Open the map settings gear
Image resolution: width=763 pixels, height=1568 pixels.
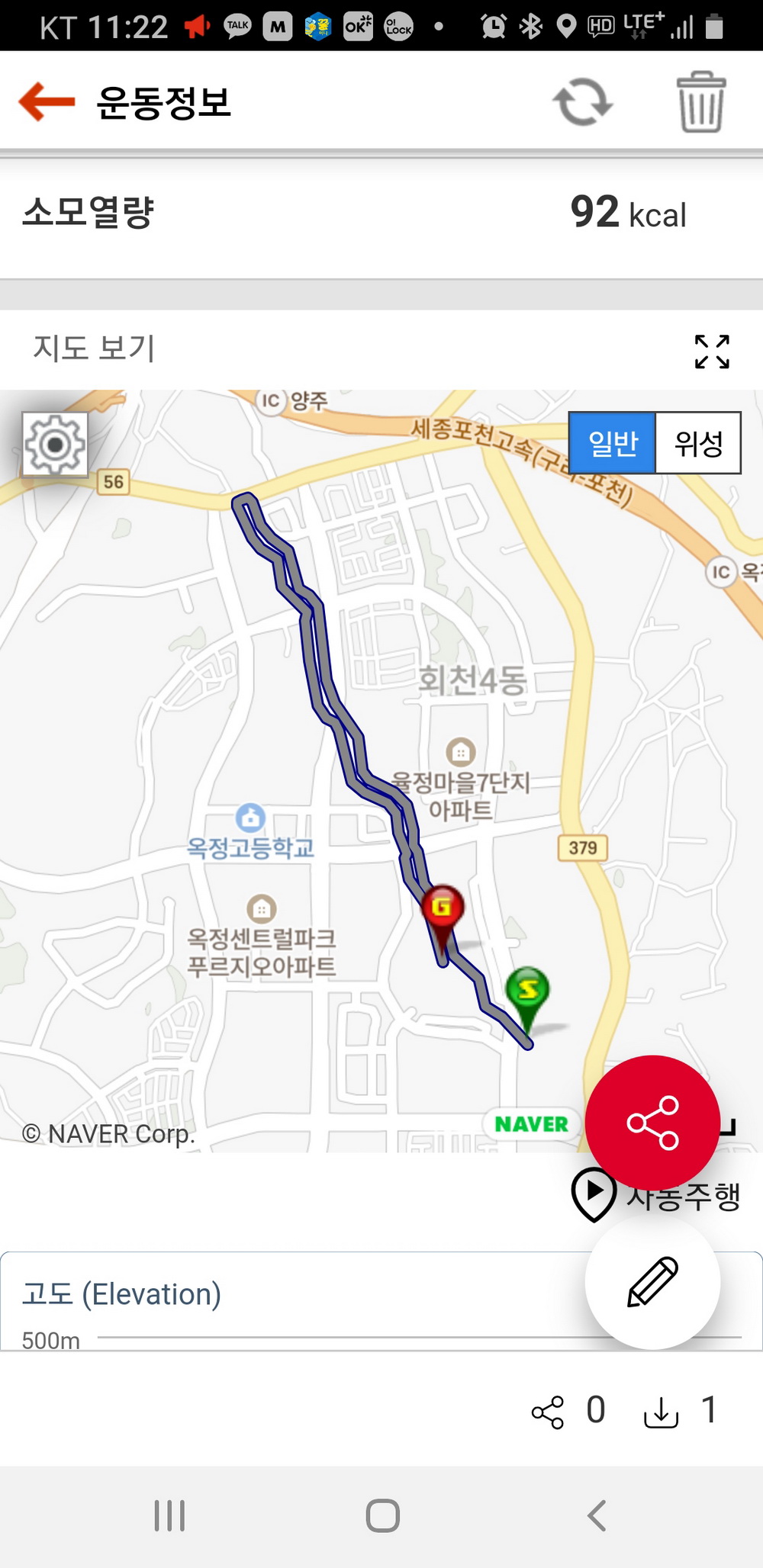(x=55, y=444)
